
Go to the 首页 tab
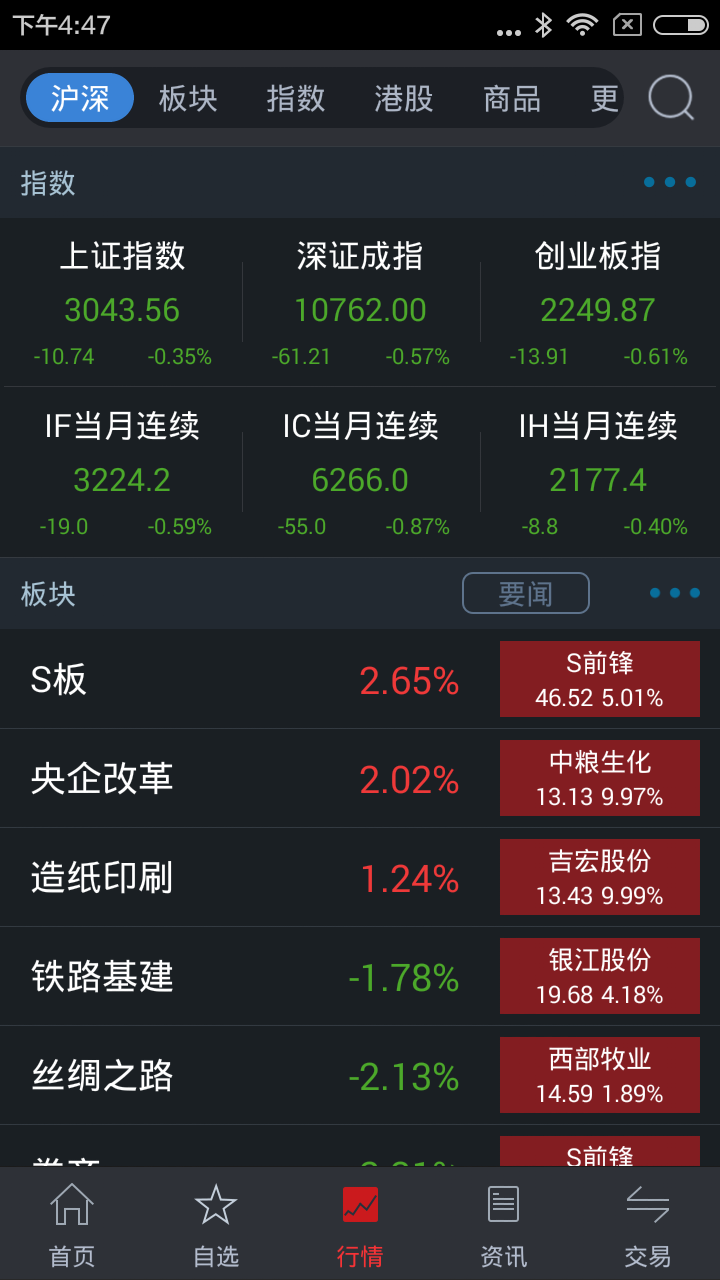pyautogui.click(x=72, y=1224)
